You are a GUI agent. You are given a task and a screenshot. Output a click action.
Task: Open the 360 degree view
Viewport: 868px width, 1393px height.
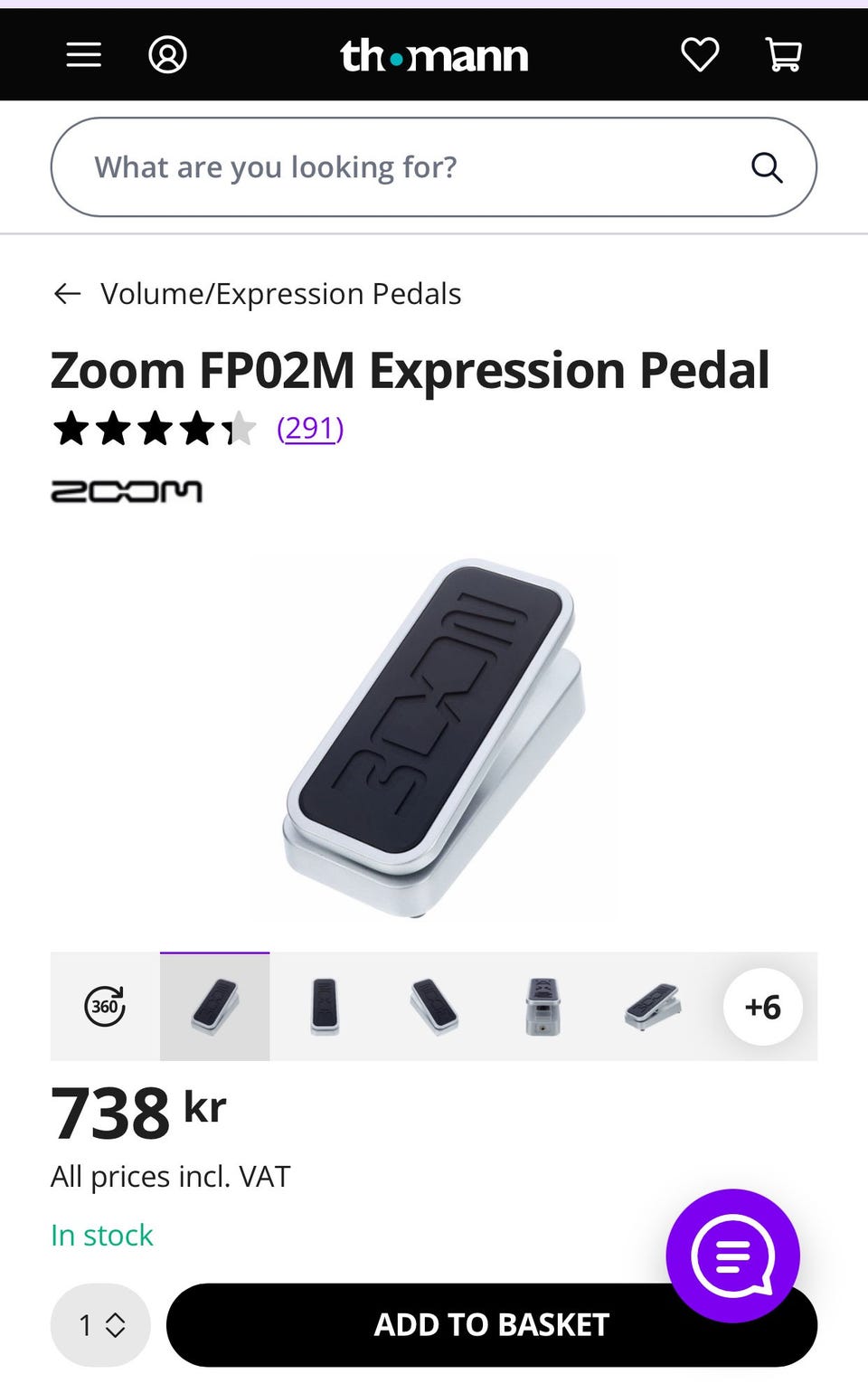tap(105, 1006)
